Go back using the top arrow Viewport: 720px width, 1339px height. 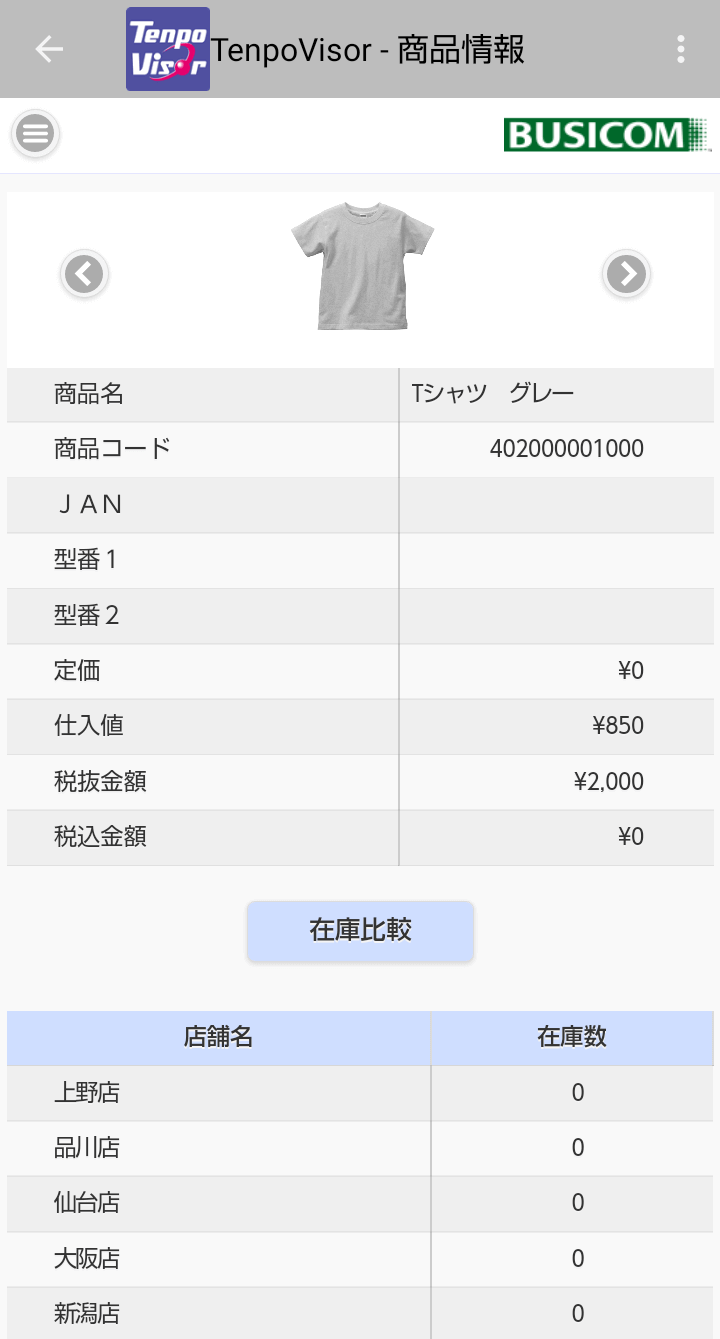pyautogui.click(x=49, y=49)
